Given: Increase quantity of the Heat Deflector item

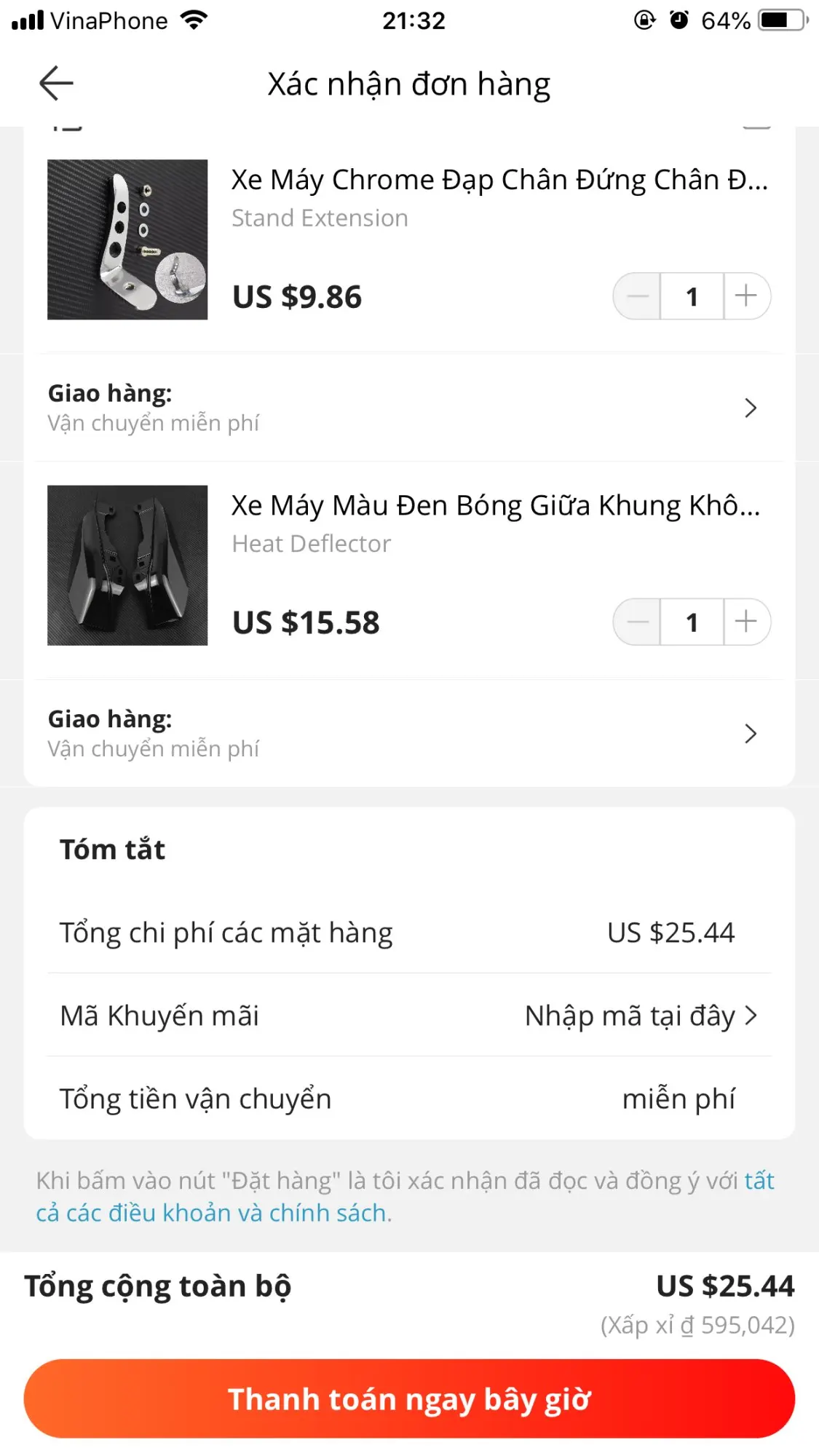Looking at the screenshot, I should click(746, 622).
